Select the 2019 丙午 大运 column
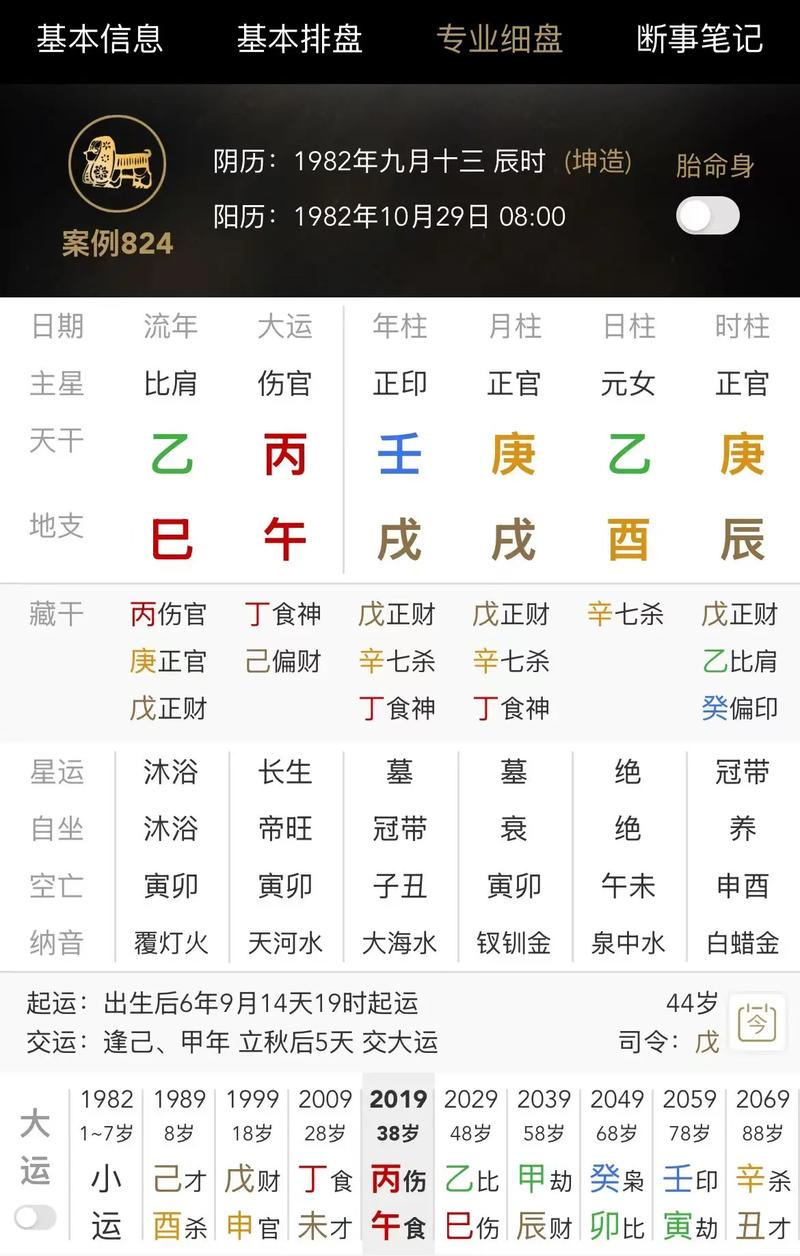The height and width of the screenshot is (1256, 800). [398, 1165]
